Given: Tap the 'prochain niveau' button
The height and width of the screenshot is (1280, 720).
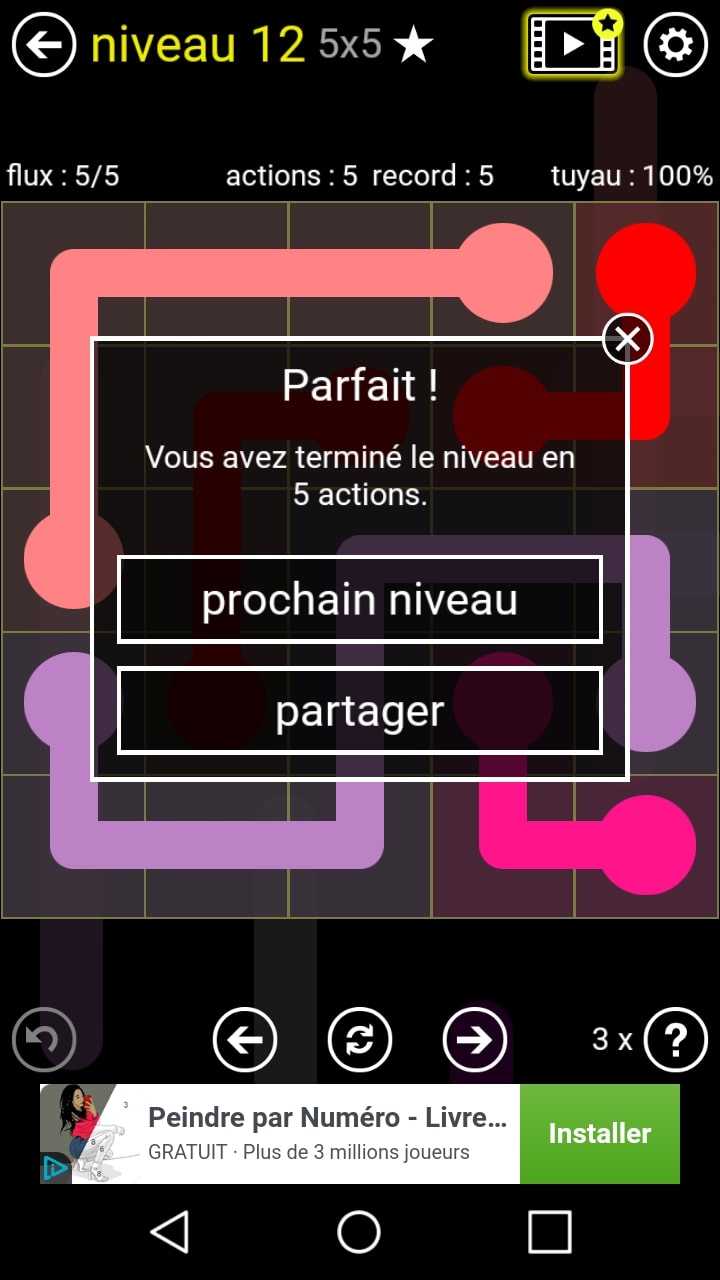Looking at the screenshot, I should 360,600.
